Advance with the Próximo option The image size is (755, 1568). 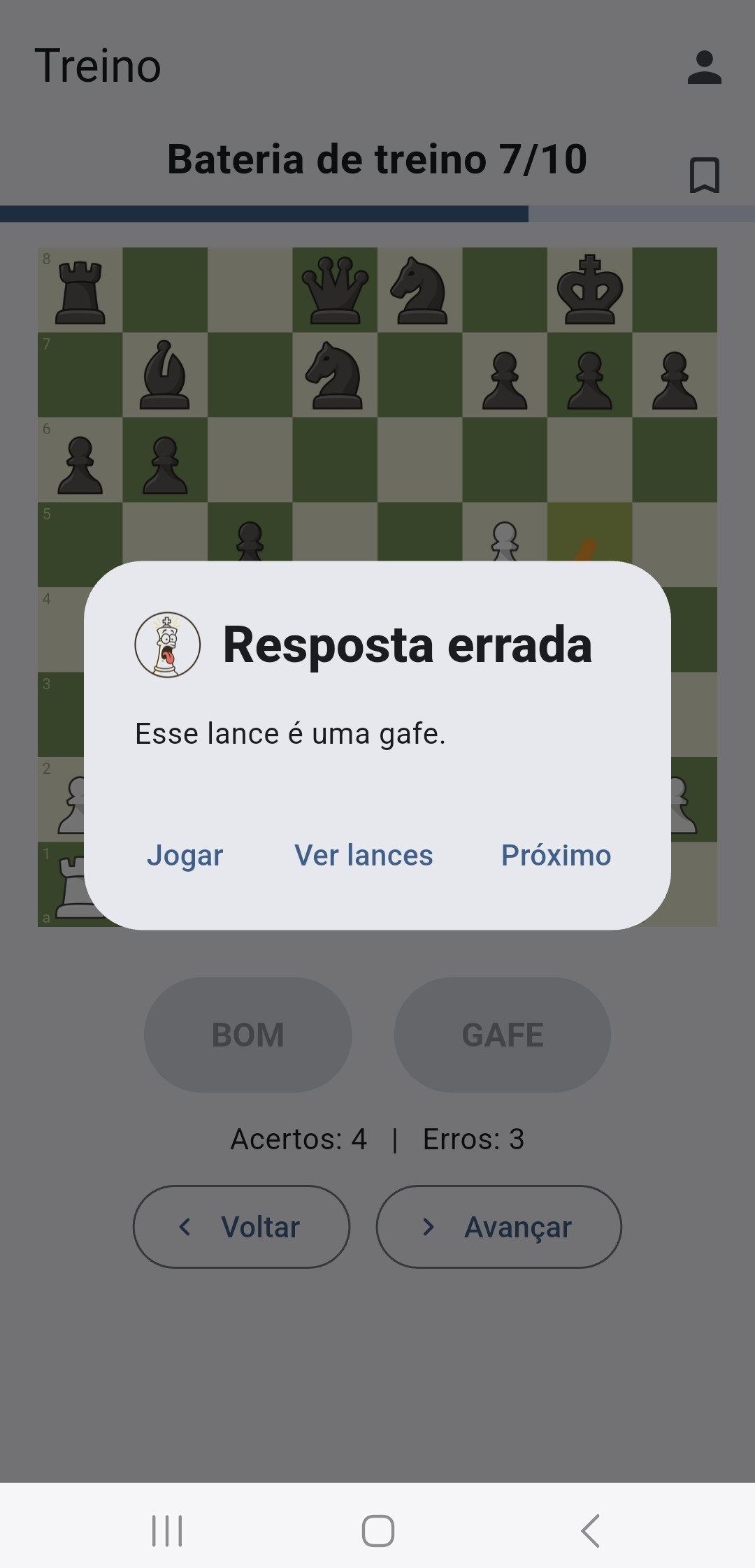pyautogui.click(x=555, y=854)
